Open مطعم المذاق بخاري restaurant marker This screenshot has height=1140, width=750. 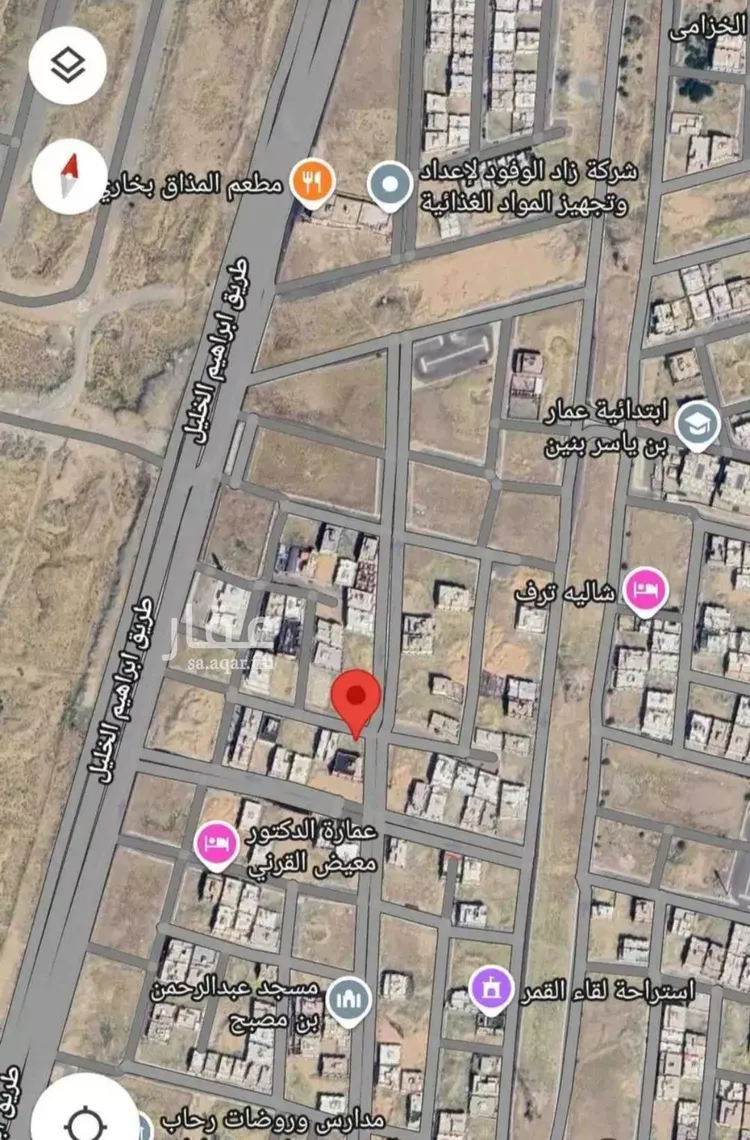point(313,183)
